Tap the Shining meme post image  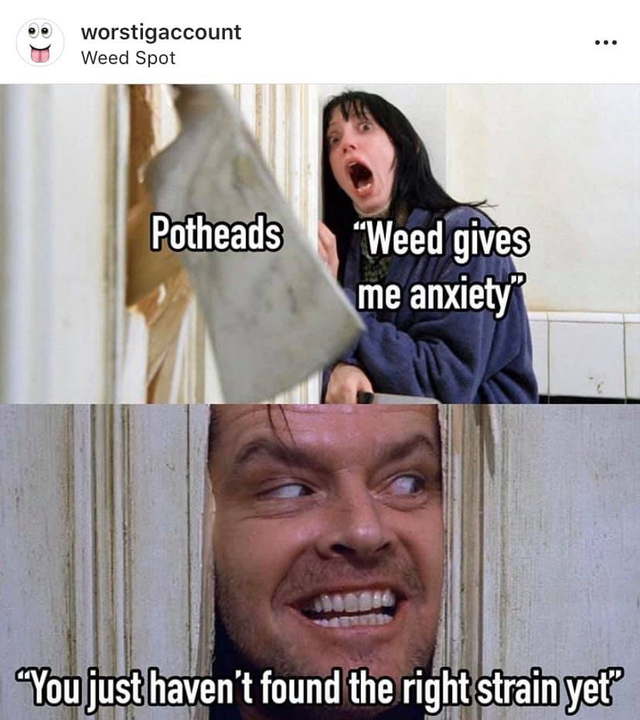(x=320, y=400)
